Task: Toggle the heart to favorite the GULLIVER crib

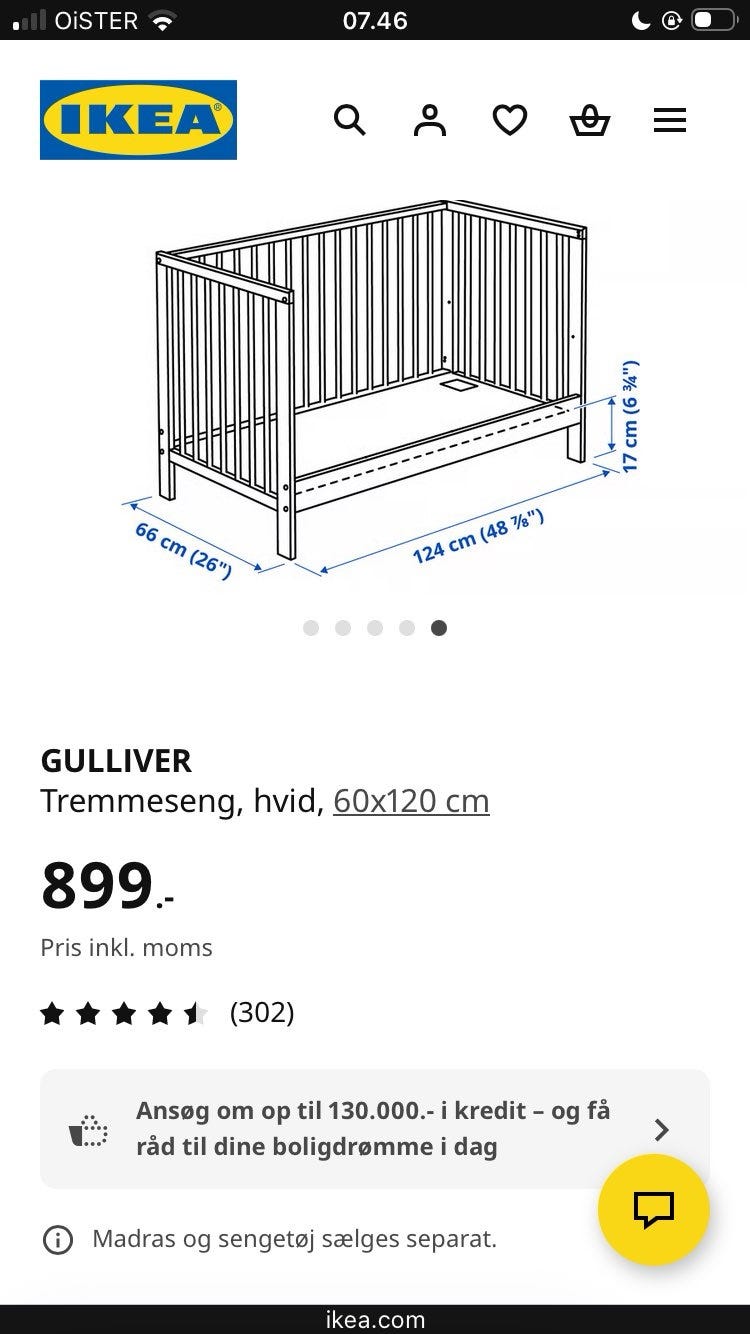Action: click(510, 120)
